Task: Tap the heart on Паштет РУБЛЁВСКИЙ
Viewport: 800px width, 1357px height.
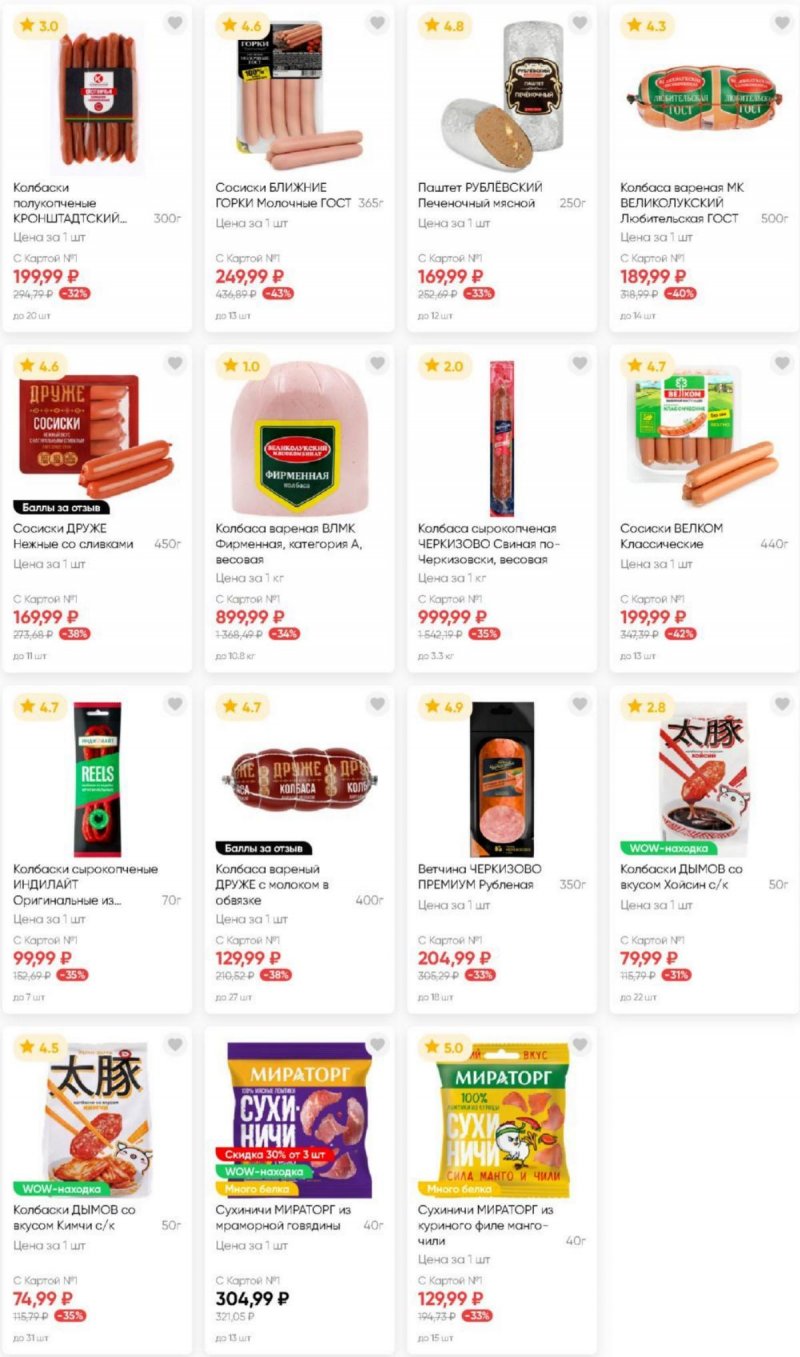Action: [x=579, y=23]
